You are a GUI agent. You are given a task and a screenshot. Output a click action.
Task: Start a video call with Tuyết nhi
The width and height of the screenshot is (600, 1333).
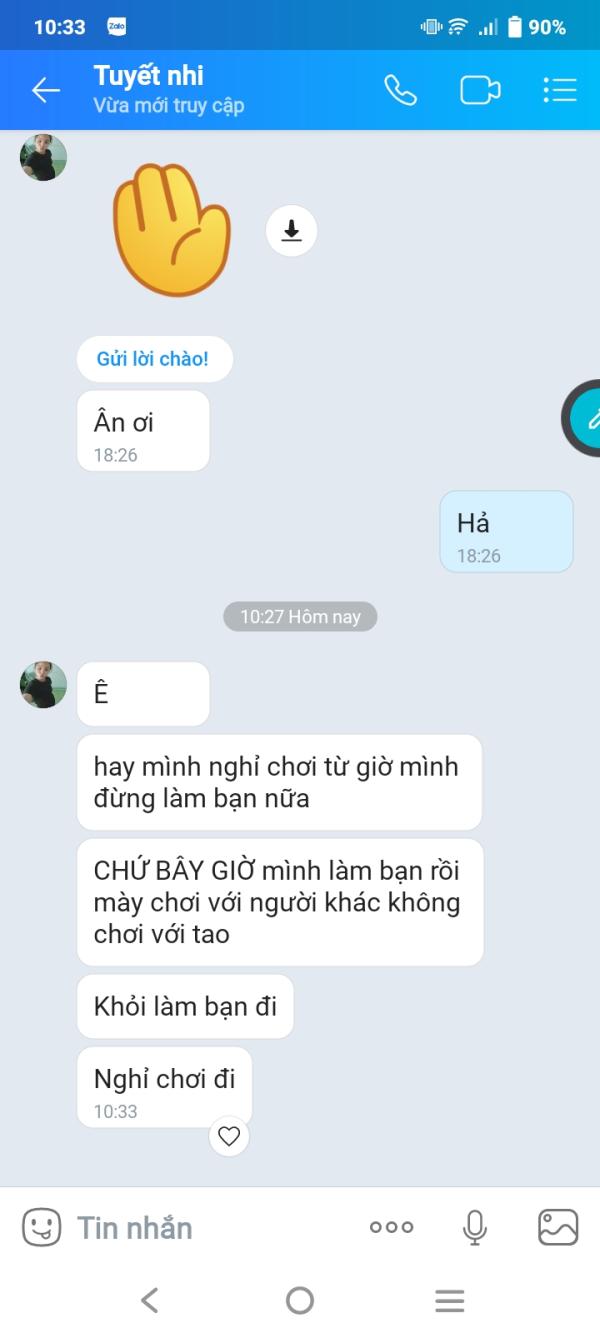pyautogui.click(x=480, y=90)
